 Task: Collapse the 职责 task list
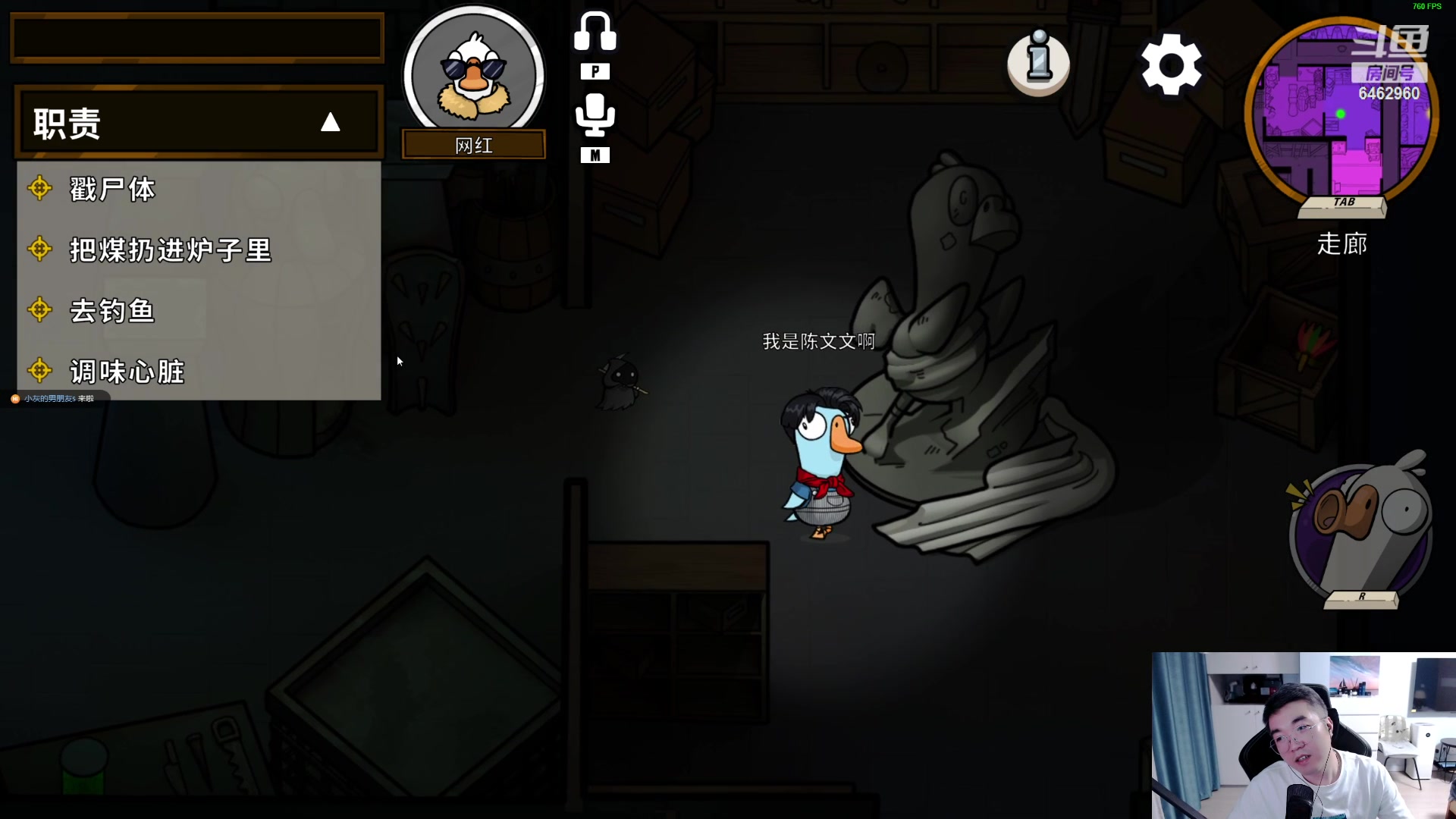[330, 122]
